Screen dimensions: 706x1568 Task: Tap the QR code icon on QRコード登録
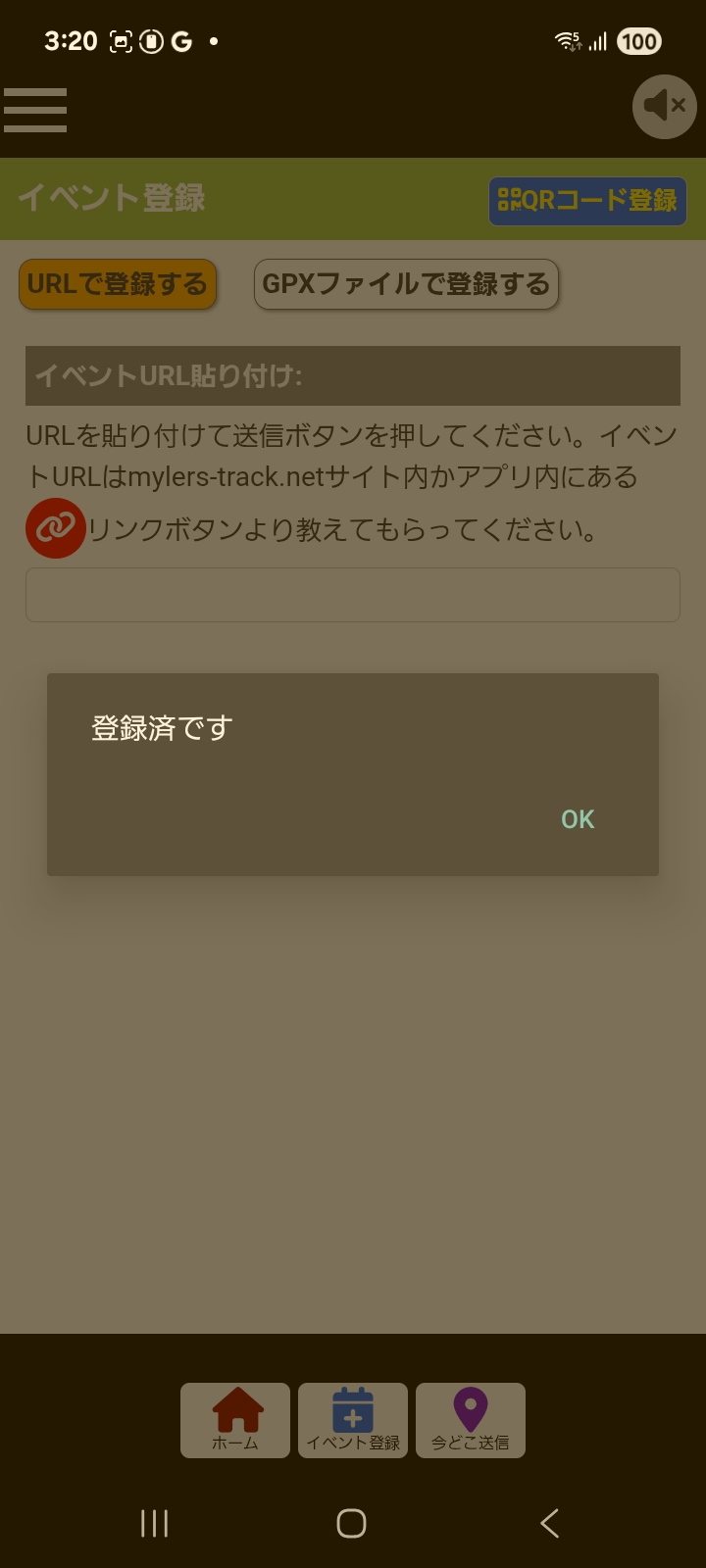(x=509, y=202)
